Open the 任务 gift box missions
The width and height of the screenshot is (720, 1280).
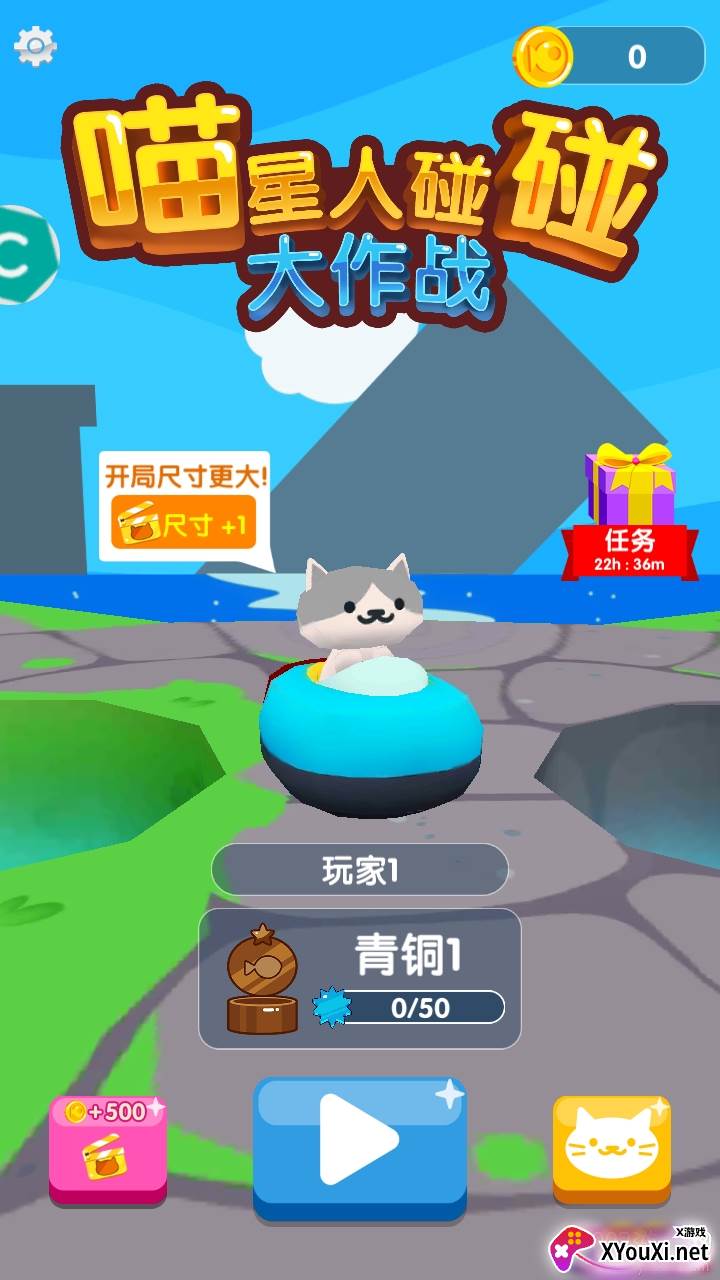pos(630,512)
